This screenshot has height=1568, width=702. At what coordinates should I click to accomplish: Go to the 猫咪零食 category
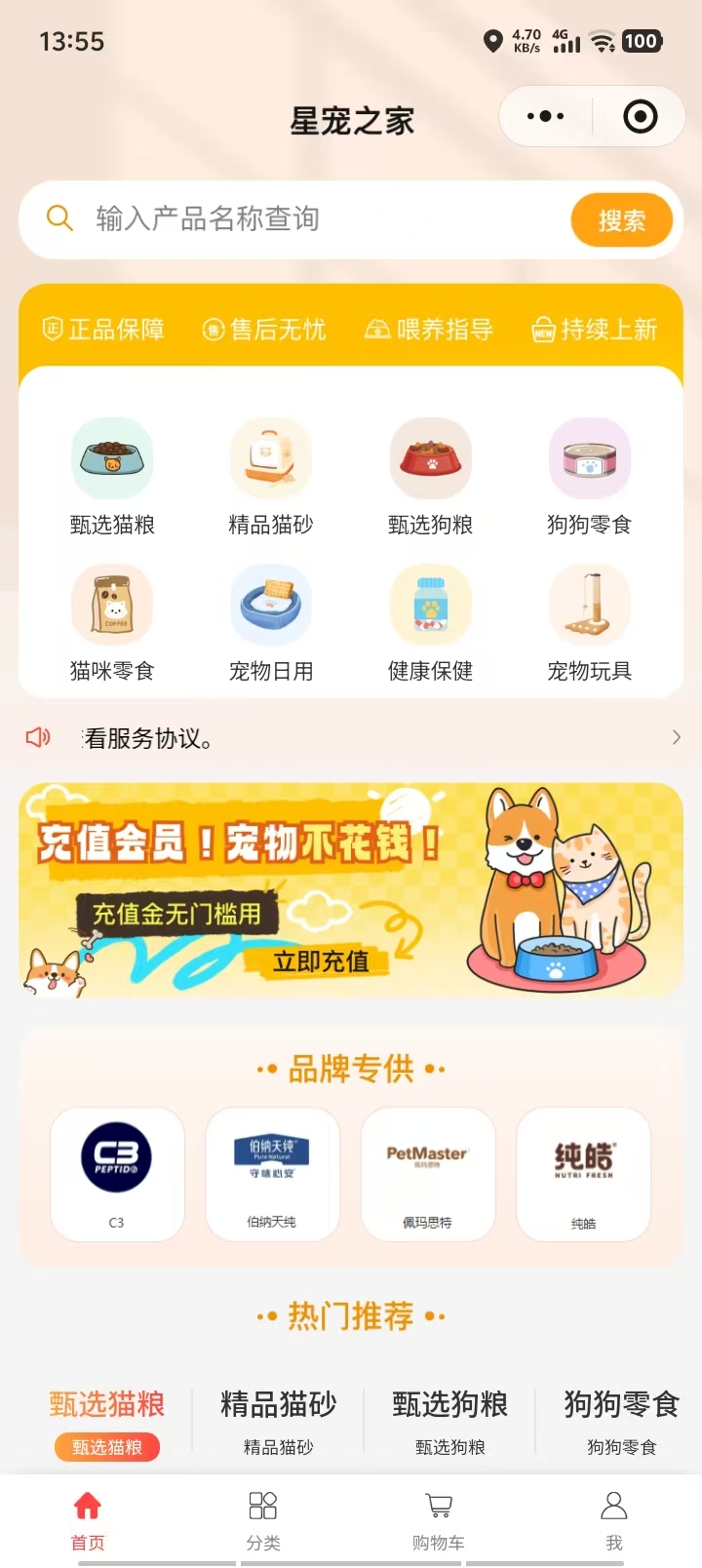(x=112, y=606)
